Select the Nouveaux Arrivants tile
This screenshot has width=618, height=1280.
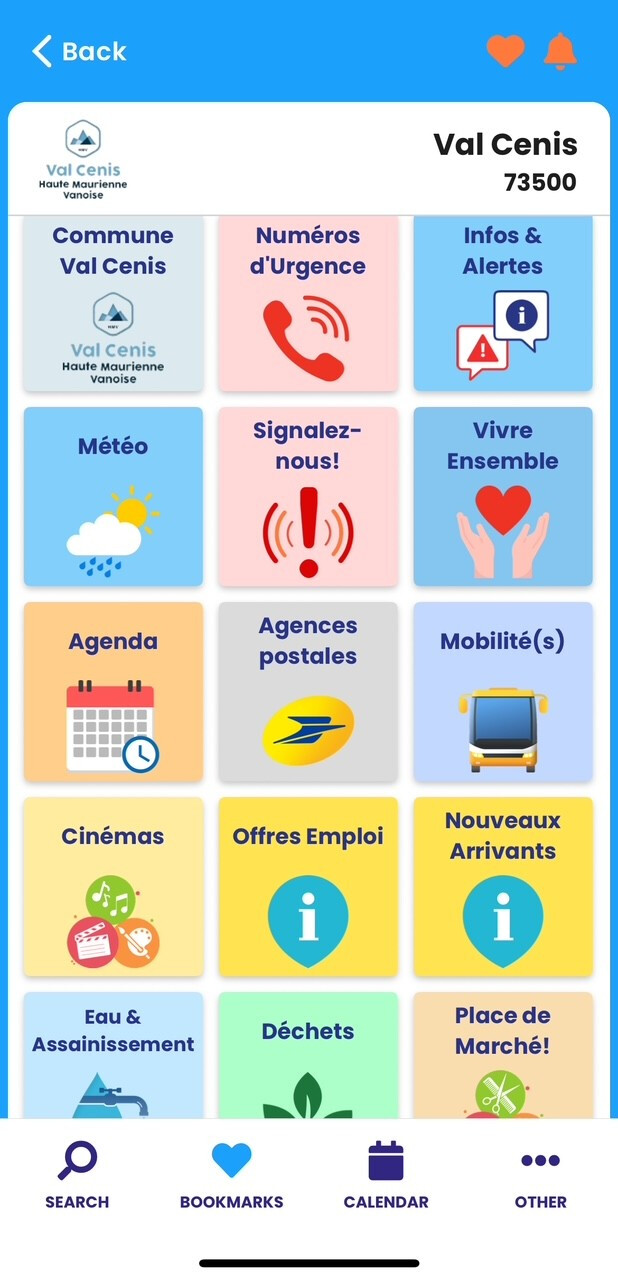click(503, 887)
